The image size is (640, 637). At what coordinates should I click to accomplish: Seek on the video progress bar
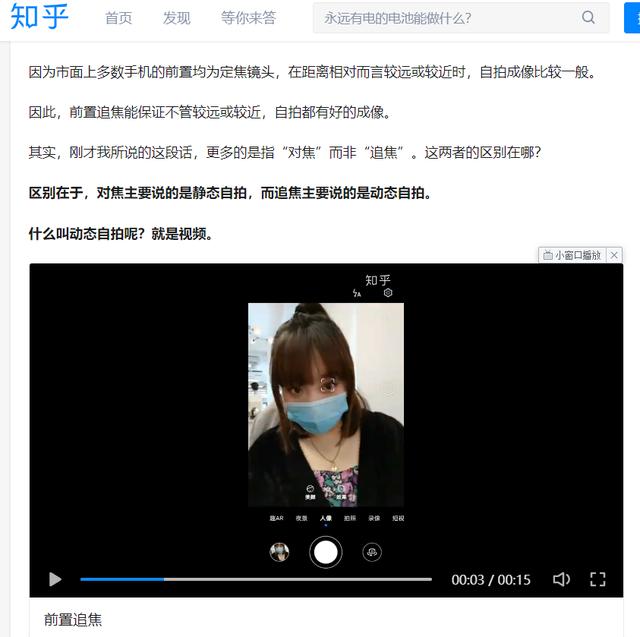pos(256,579)
